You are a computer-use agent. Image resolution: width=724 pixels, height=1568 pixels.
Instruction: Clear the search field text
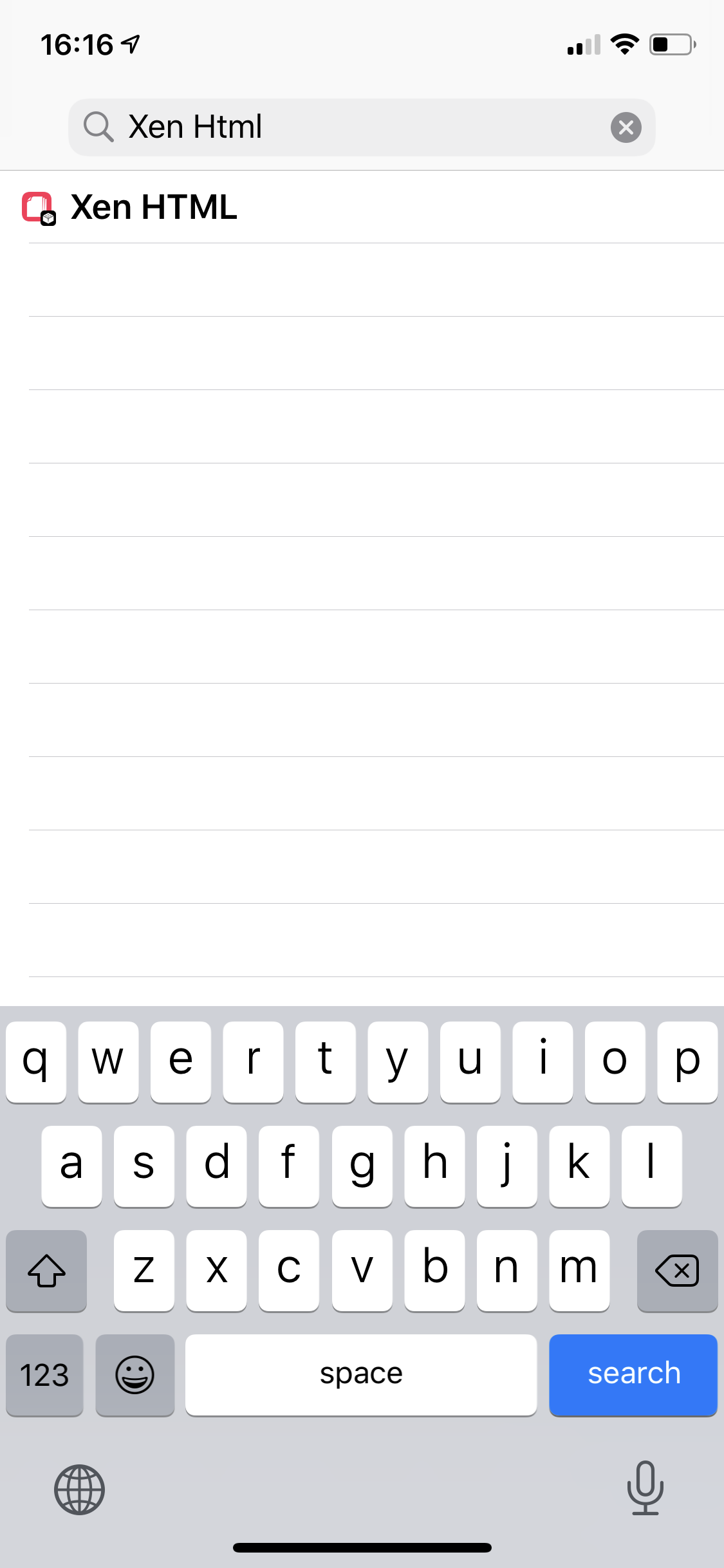click(x=626, y=127)
